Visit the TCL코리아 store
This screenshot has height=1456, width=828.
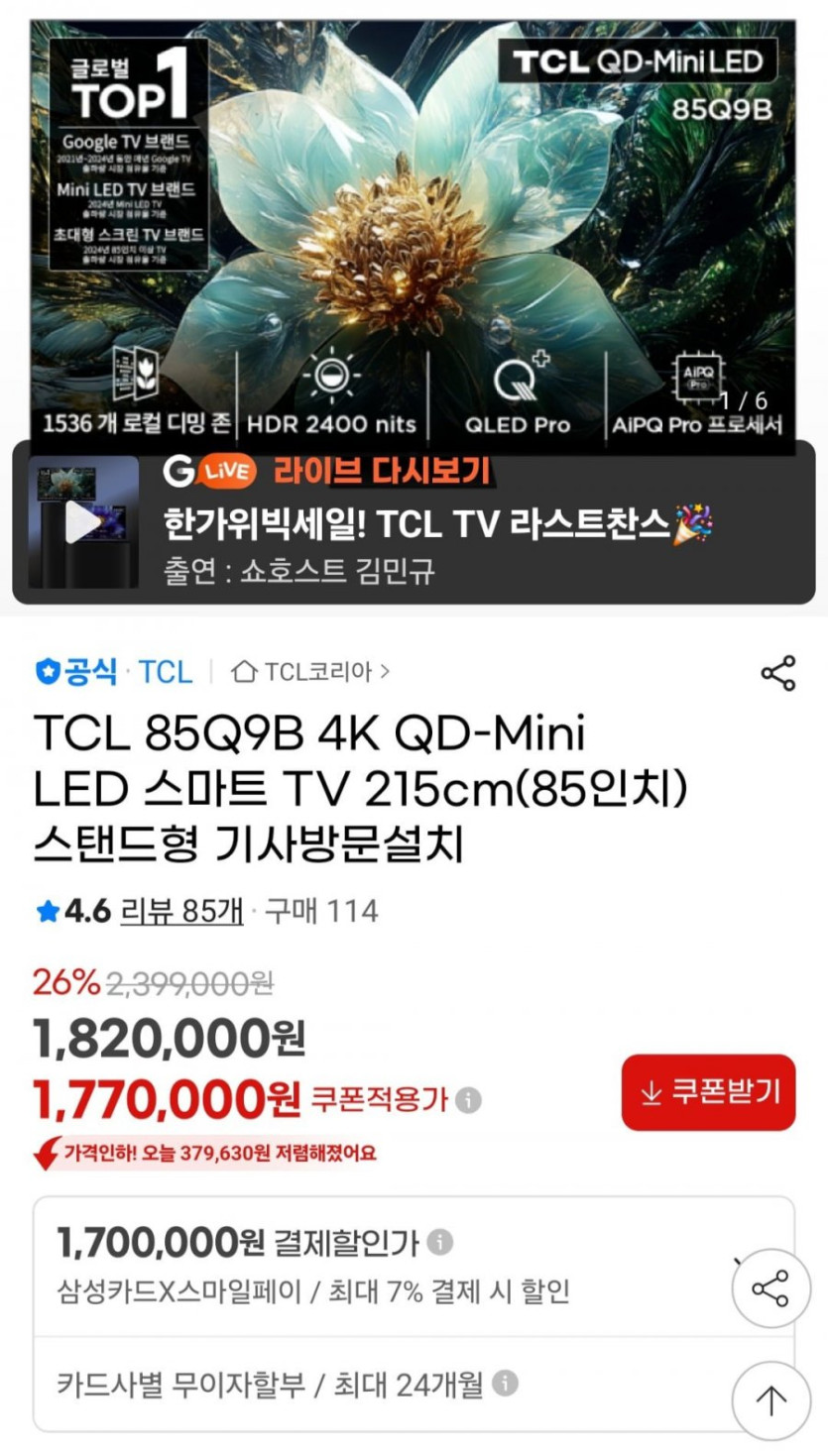pyautogui.click(x=311, y=672)
